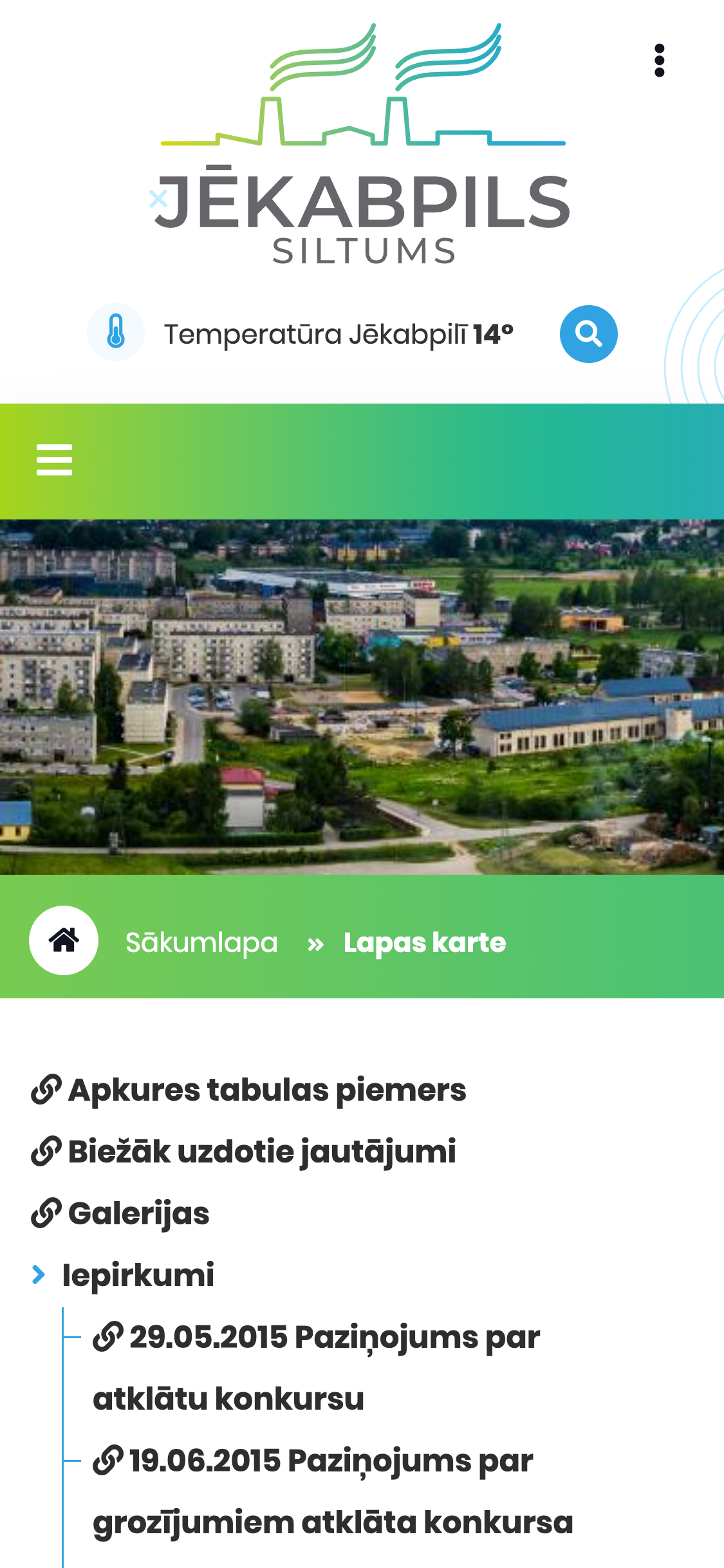Open the three-dot overflow menu
Viewport: 724px width, 1568px height.
(659, 61)
